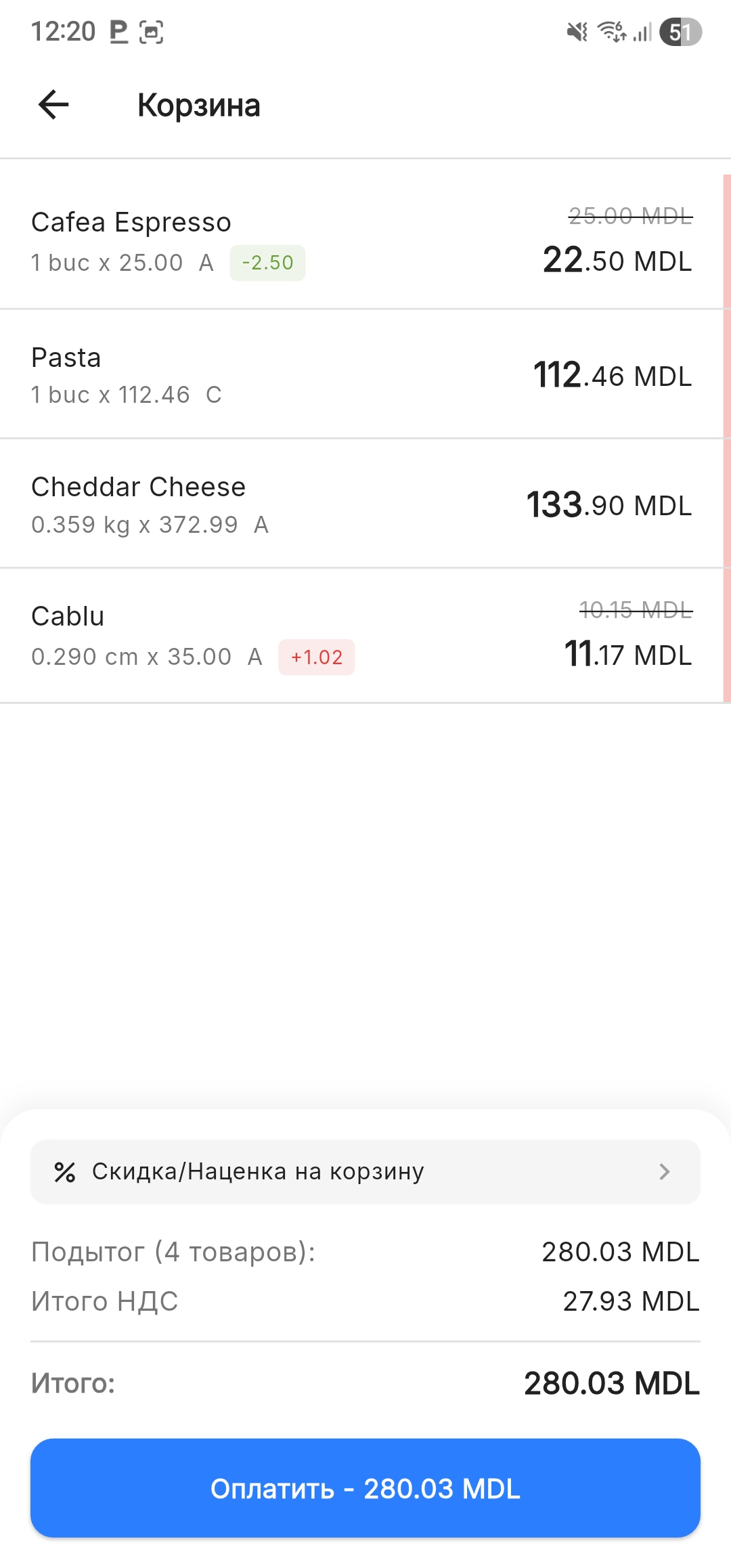Go back from the Корзина screen

tap(53, 105)
